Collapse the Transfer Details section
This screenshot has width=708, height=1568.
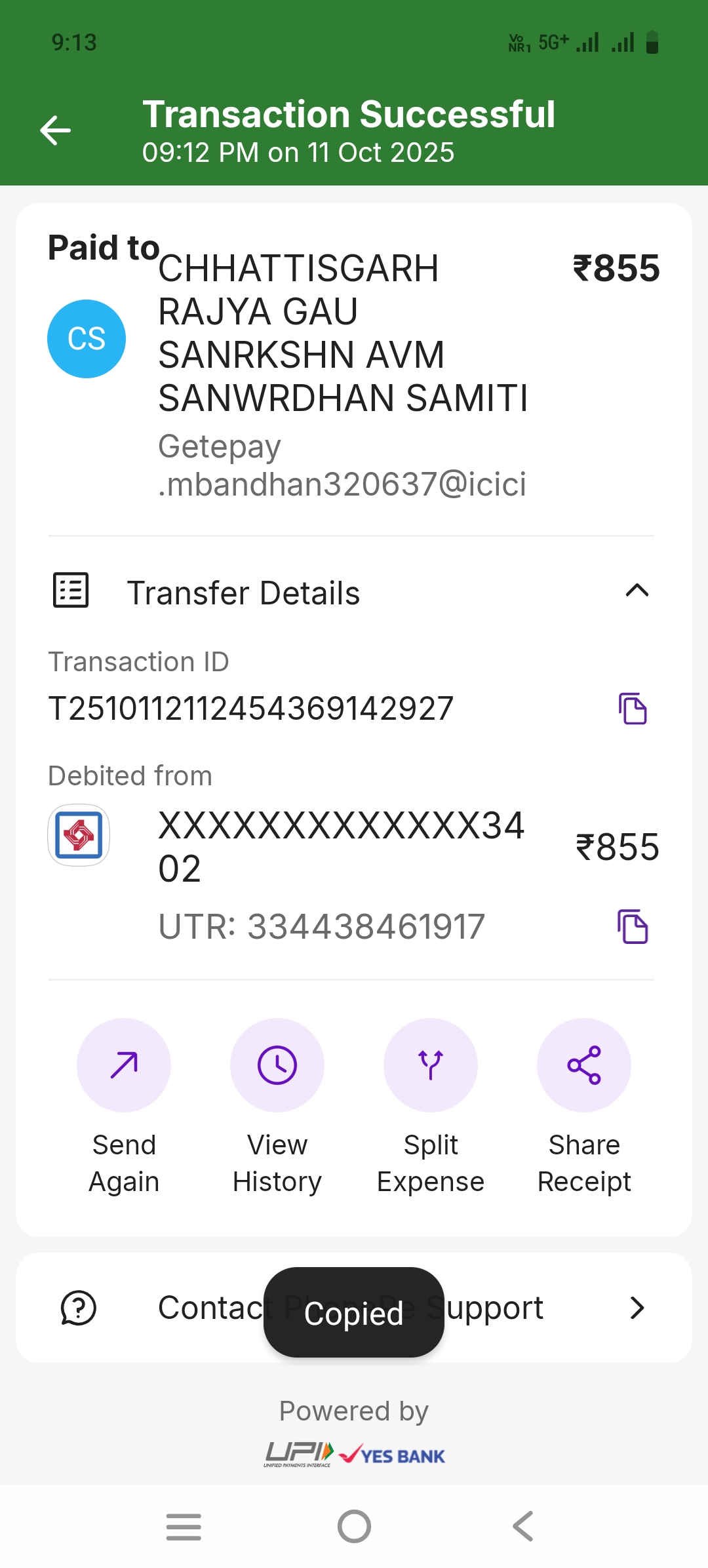(x=637, y=591)
